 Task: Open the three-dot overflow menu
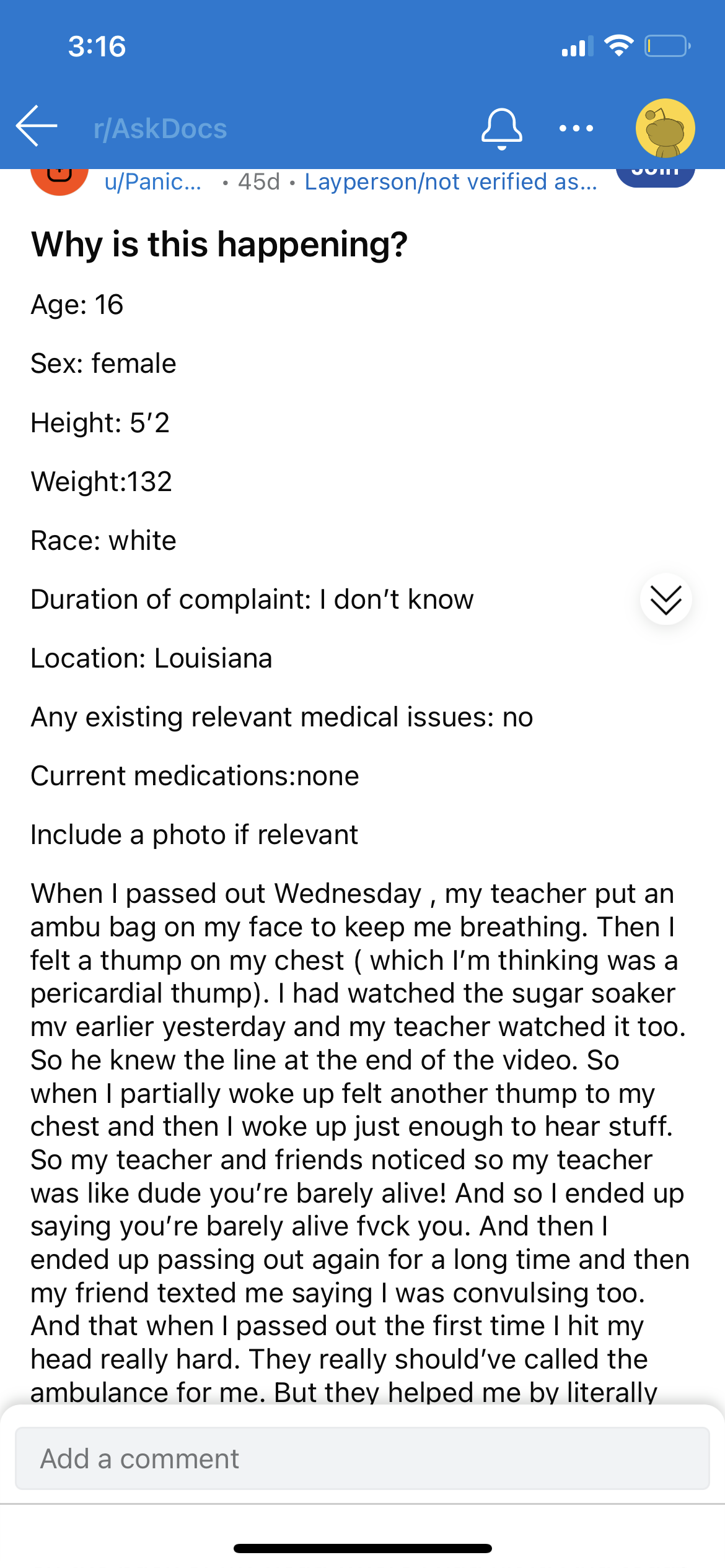576,128
